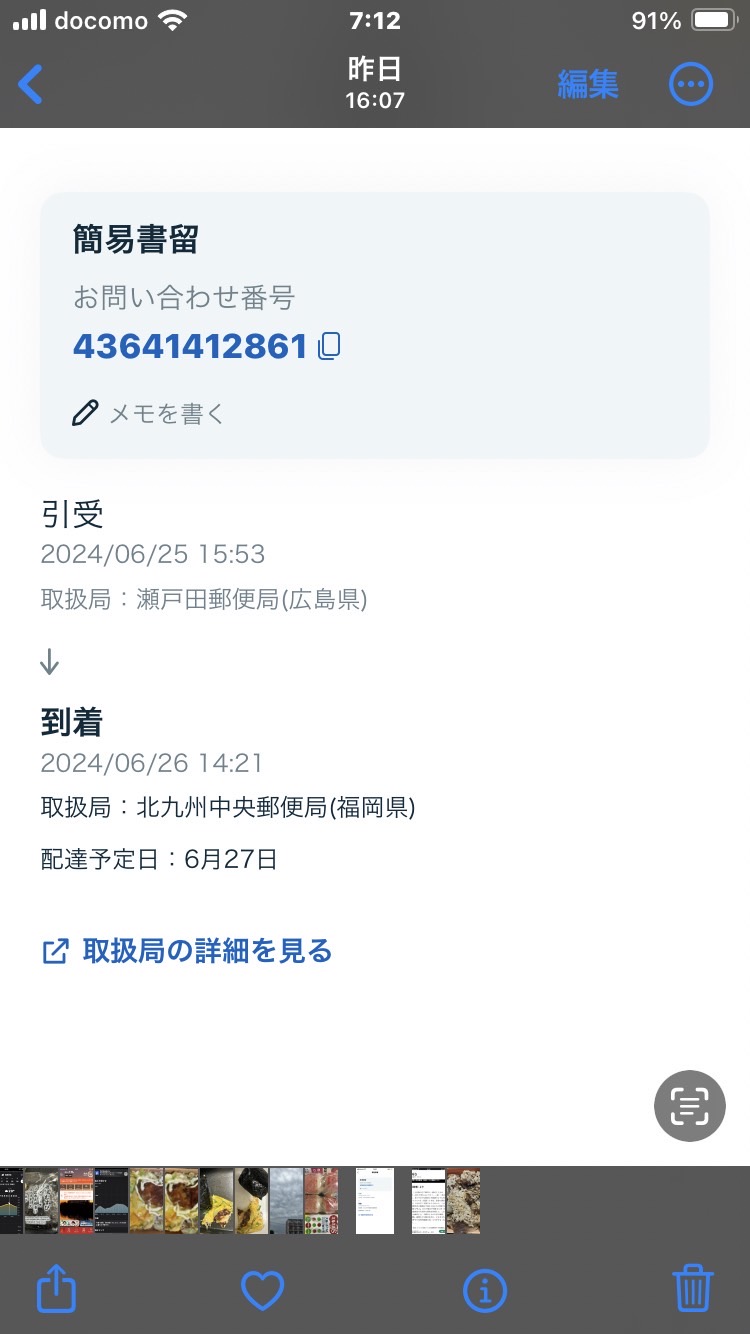
Task: Go back to the photo library
Action: pyautogui.click(x=31, y=85)
